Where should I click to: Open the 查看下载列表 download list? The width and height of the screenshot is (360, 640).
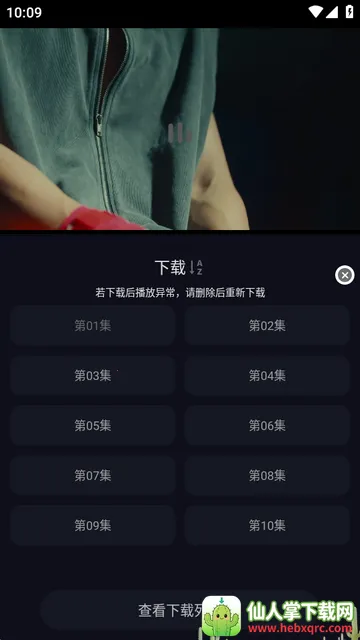tap(180, 610)
